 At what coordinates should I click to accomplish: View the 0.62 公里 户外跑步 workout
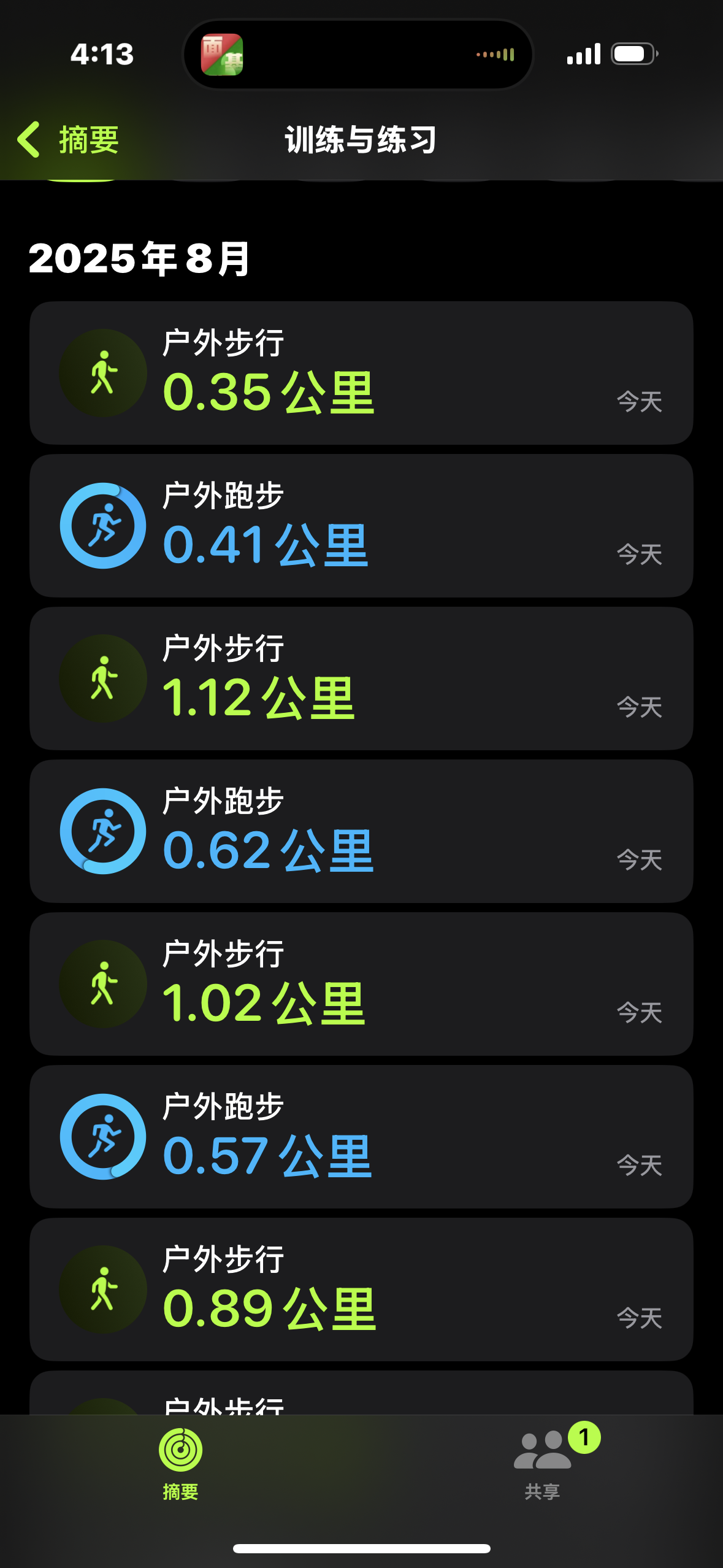[361, 831]
